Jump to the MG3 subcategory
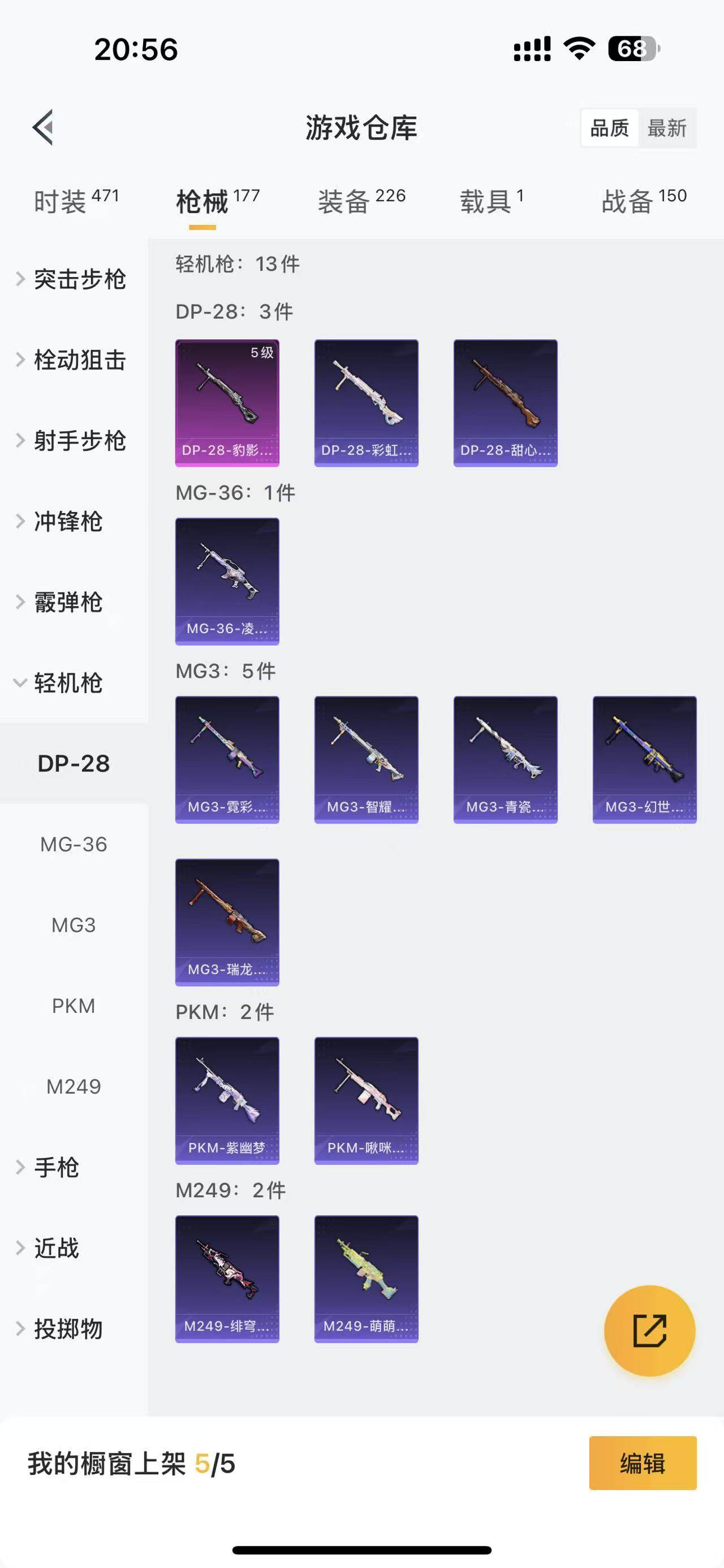 [74, 925]
